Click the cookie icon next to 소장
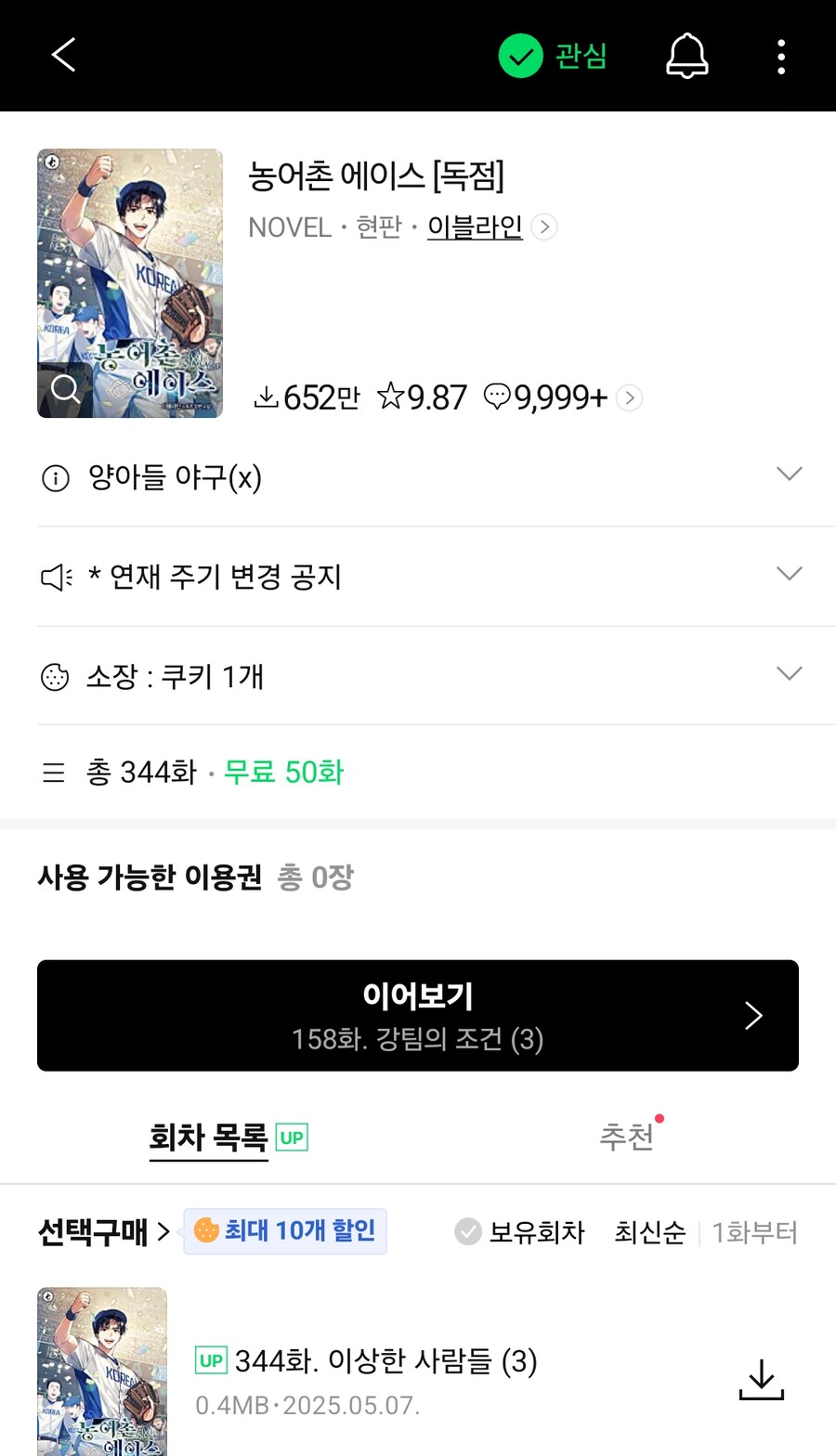836x1456 pixels. [55, 677]
